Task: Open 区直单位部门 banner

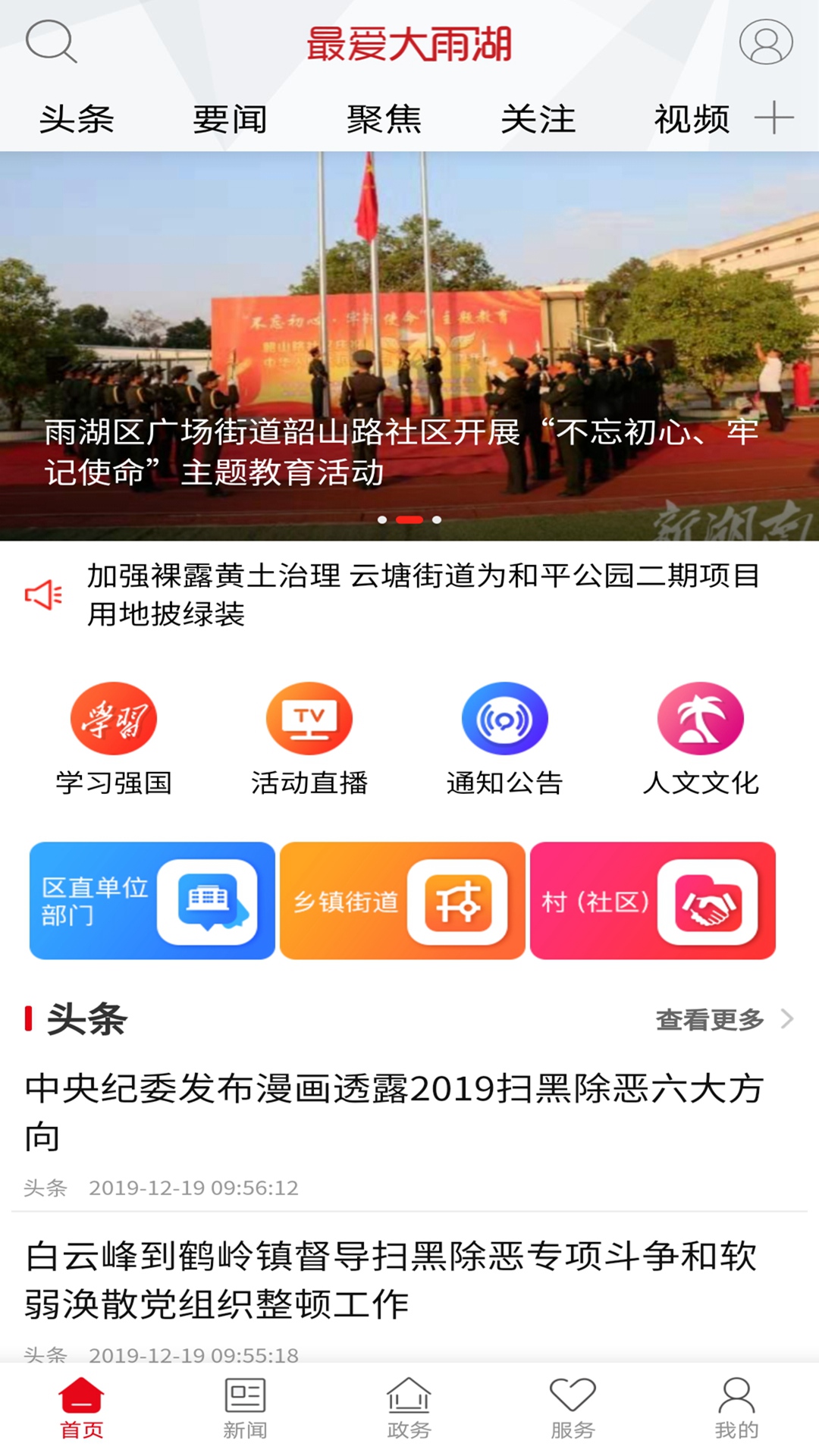Action: (152, 900)
